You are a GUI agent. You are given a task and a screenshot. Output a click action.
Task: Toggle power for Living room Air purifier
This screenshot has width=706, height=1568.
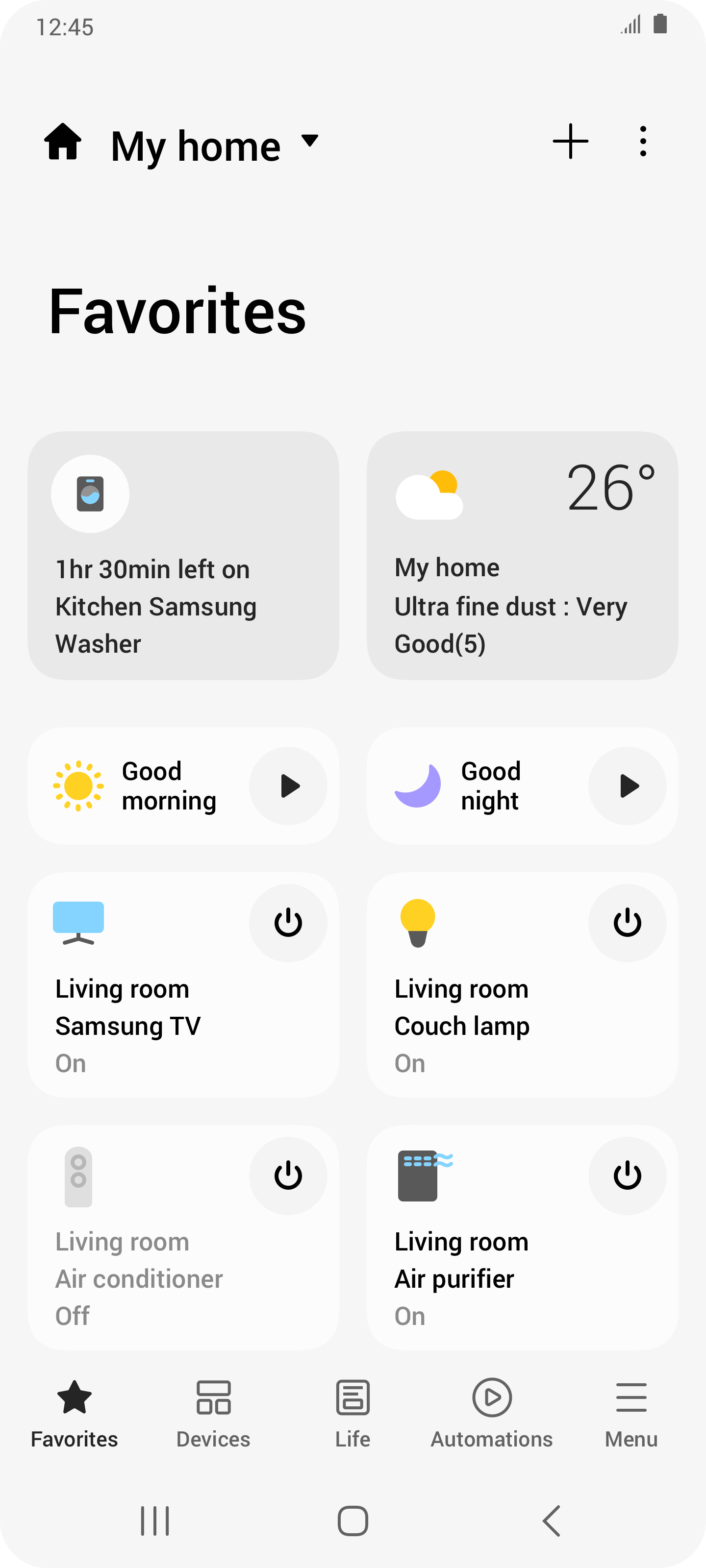(627, 1176)
